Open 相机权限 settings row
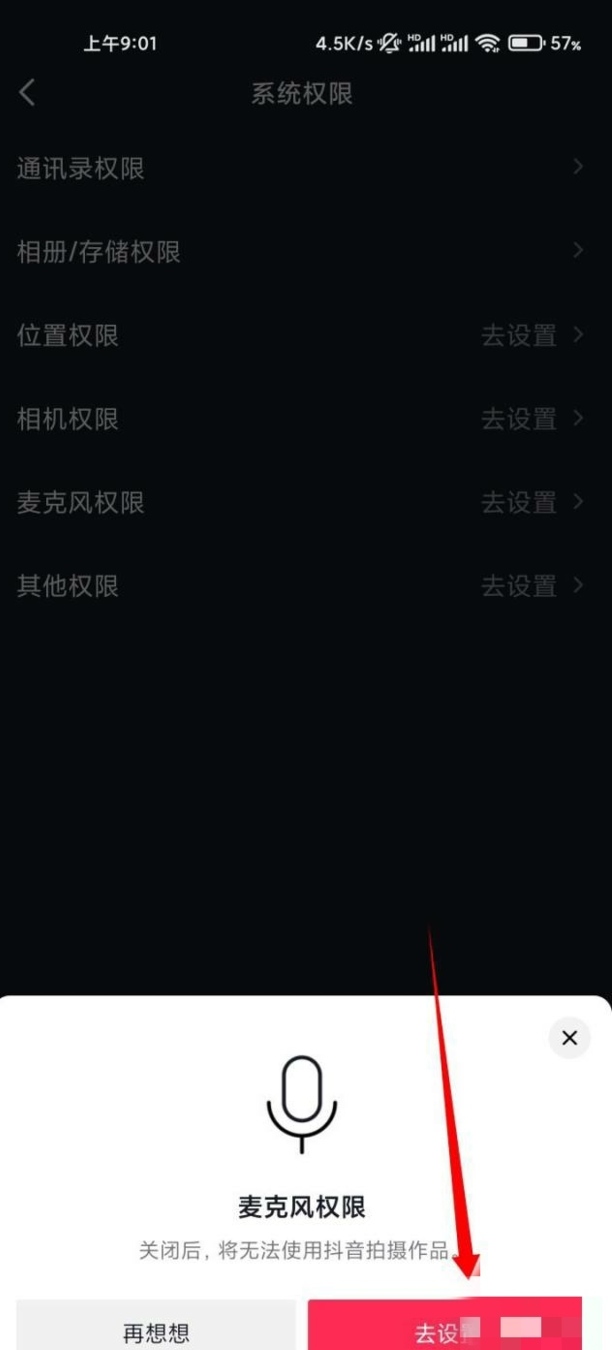Screen dimensions: 612x1350 [300, 418]
